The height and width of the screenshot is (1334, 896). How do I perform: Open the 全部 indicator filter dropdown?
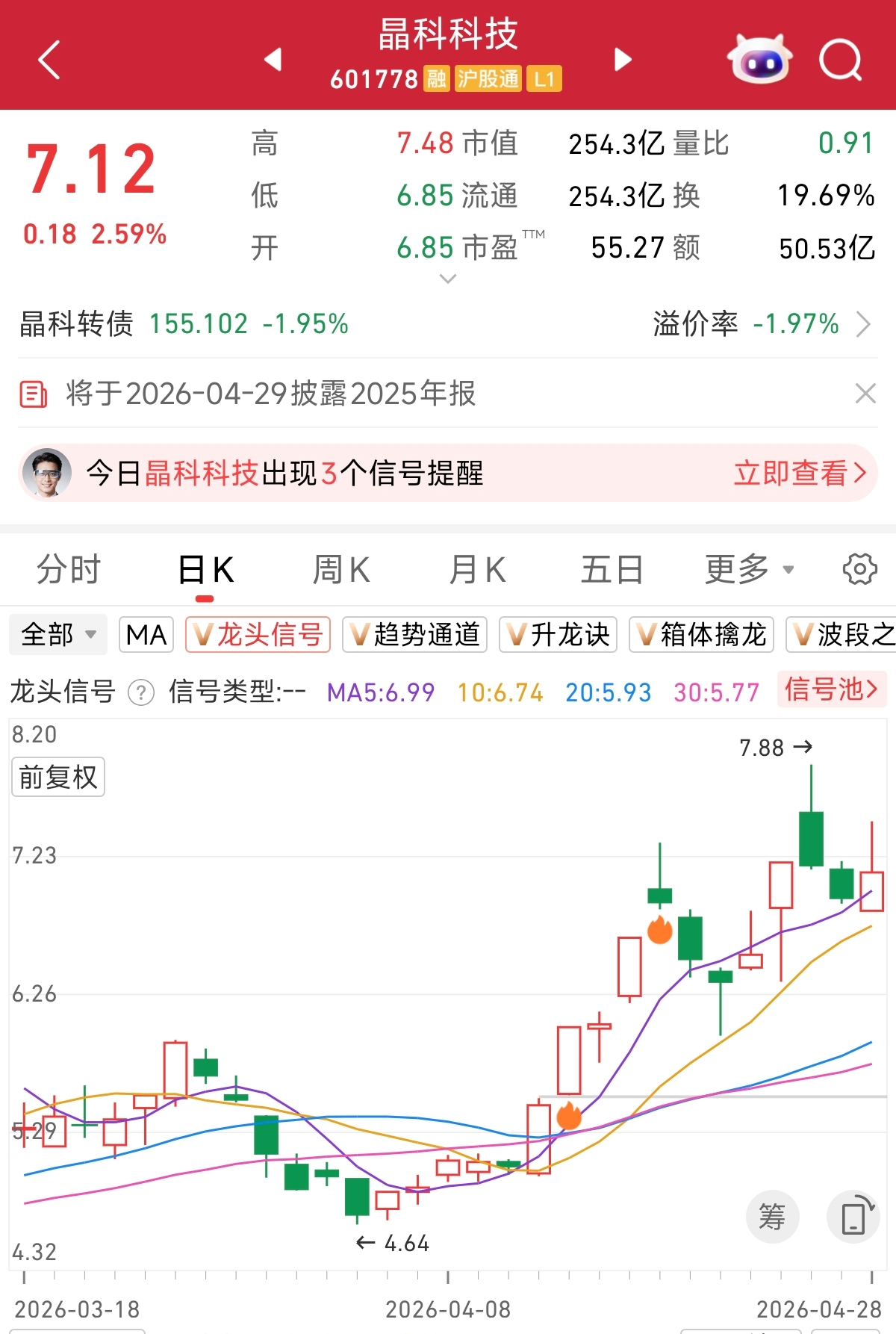[x=58, y=635]
